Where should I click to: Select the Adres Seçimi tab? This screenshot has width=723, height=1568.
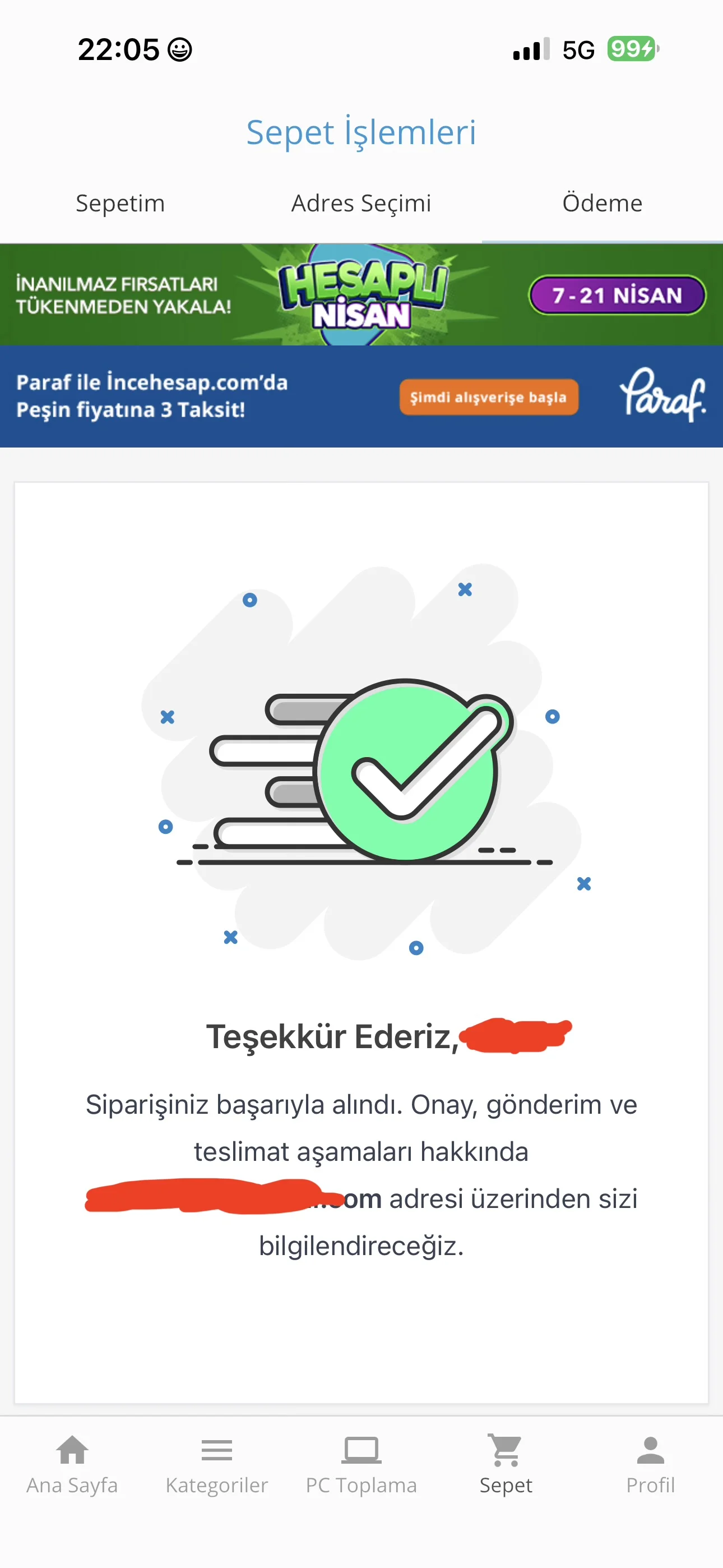tap(361, 204)
